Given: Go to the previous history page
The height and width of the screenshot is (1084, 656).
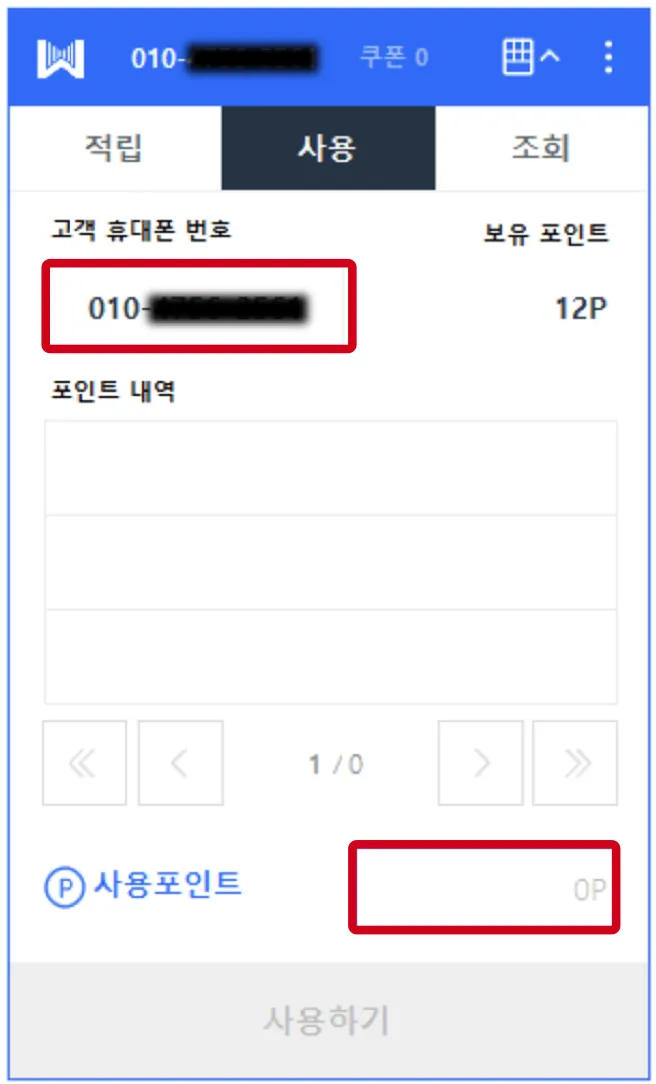Looking at the screenshot, I should click(180, 763).
